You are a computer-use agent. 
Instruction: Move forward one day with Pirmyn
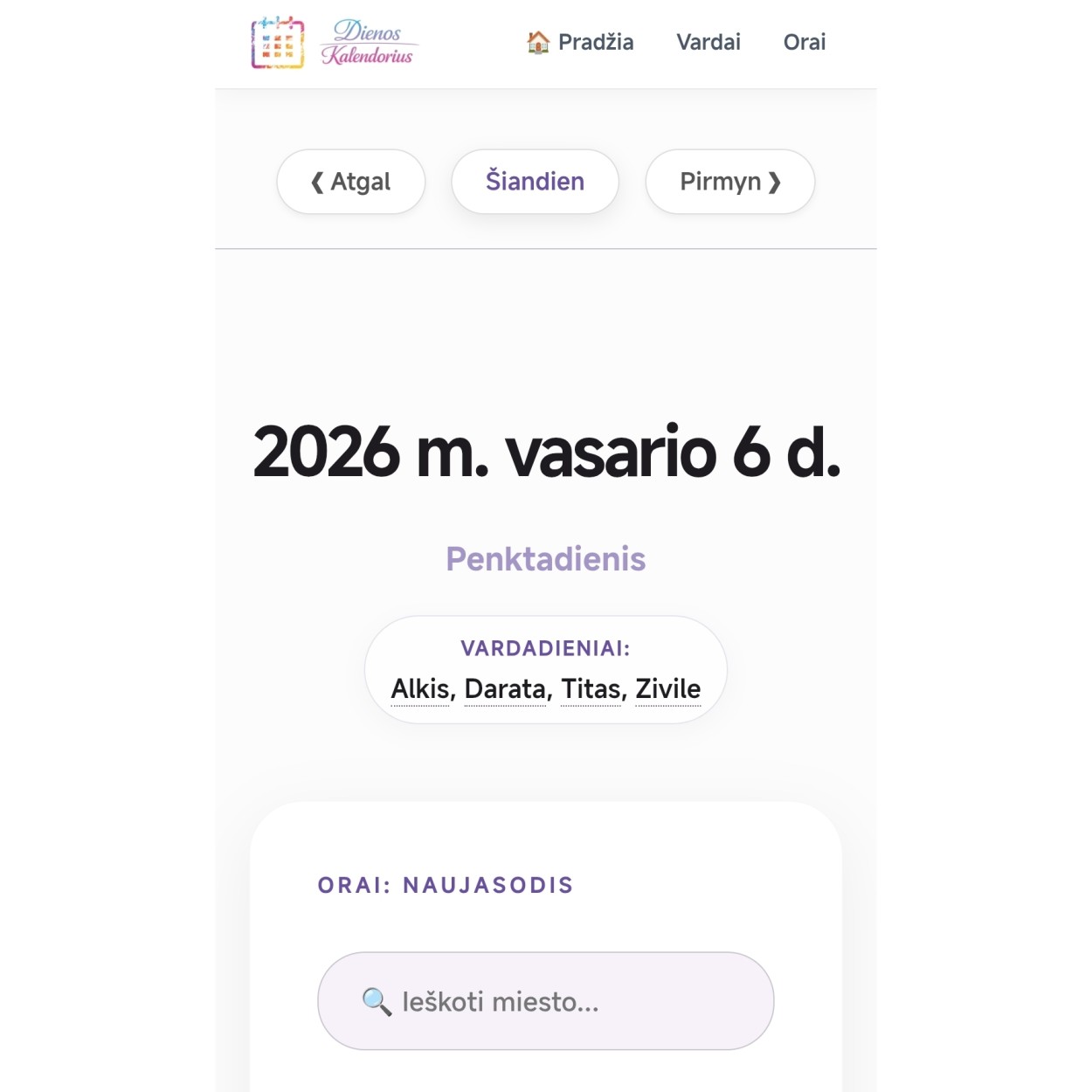tap(729, 182)
